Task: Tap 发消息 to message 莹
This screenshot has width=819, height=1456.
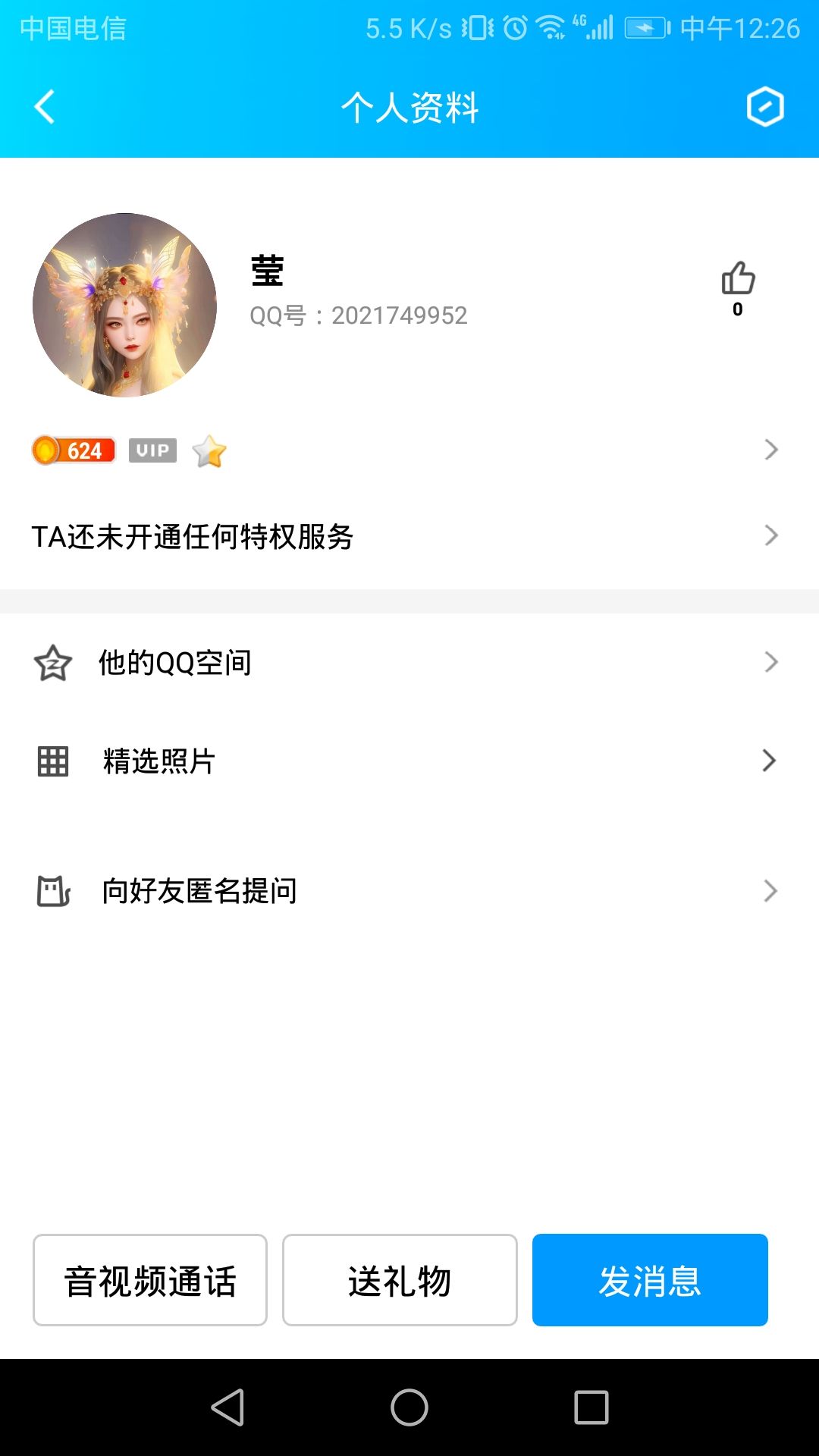Action: (650, 1280)
